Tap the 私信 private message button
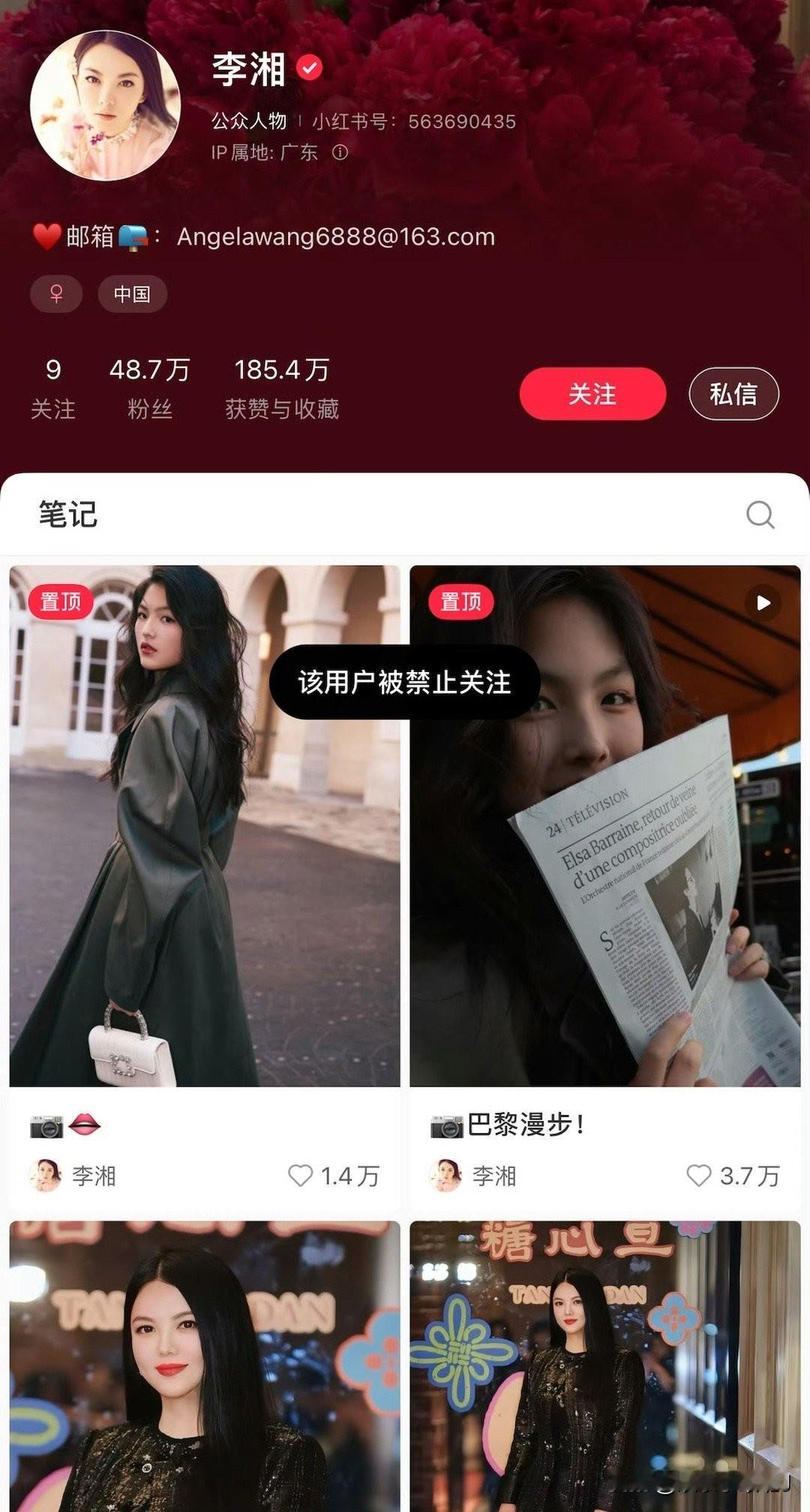This screenshot has height=1512, width=810. point(733,393)
